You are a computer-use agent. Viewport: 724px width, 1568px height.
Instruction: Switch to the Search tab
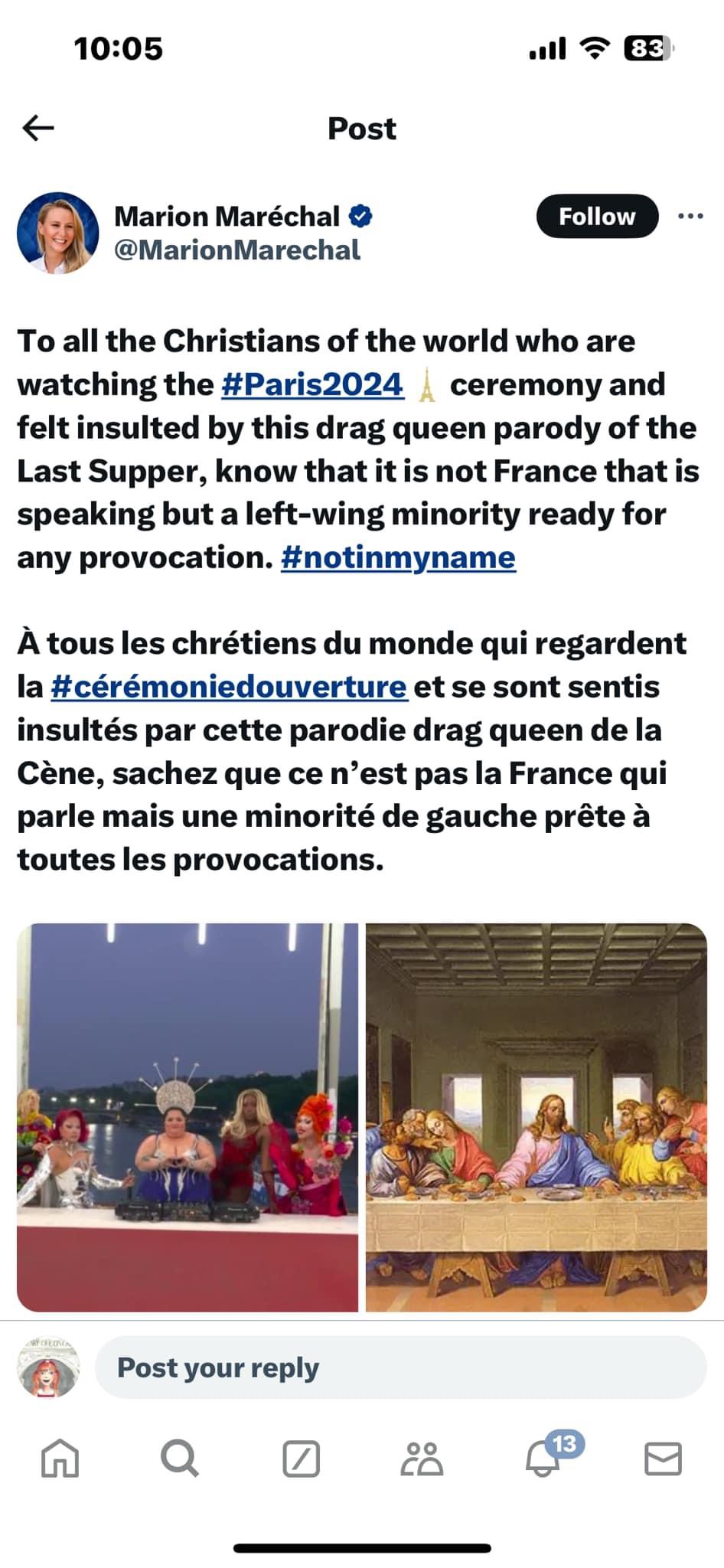coord(180,1459)
